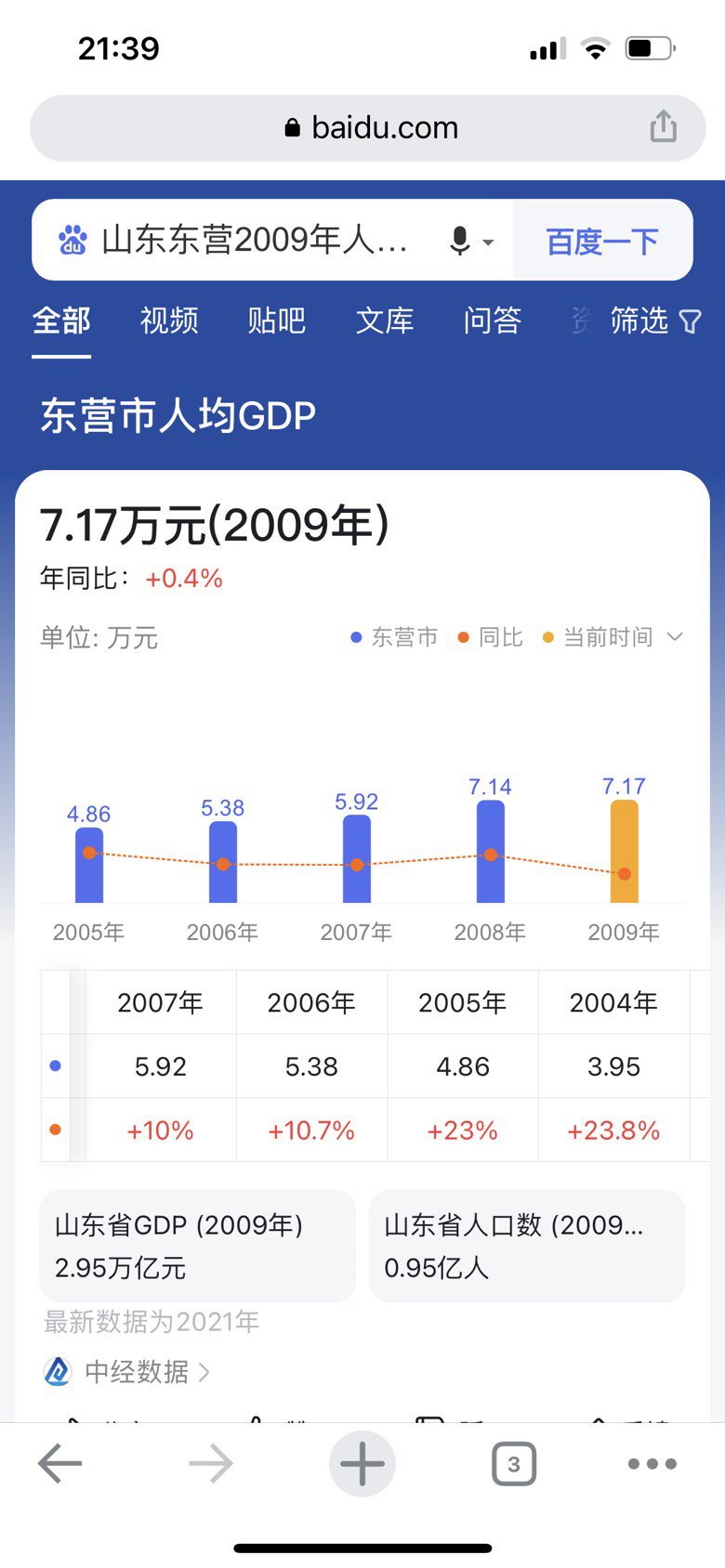This screenshot has width=725, height=1568.
Task: Start voice search with microphone icon
Action: (460, 241)
